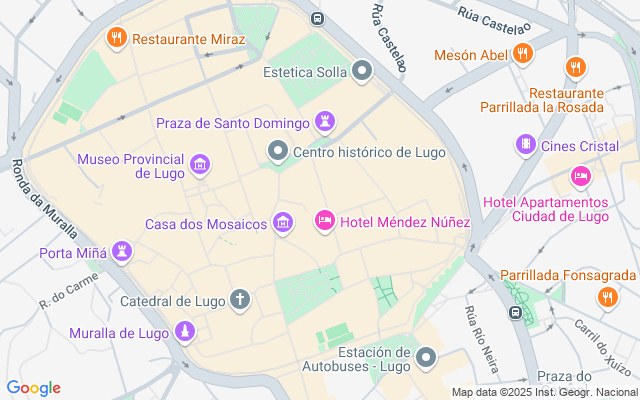The image size is (640, 400).
Task: Open the Hotel Apartamentos Ciudad de Lugo marker
Action: pos(581,177)
